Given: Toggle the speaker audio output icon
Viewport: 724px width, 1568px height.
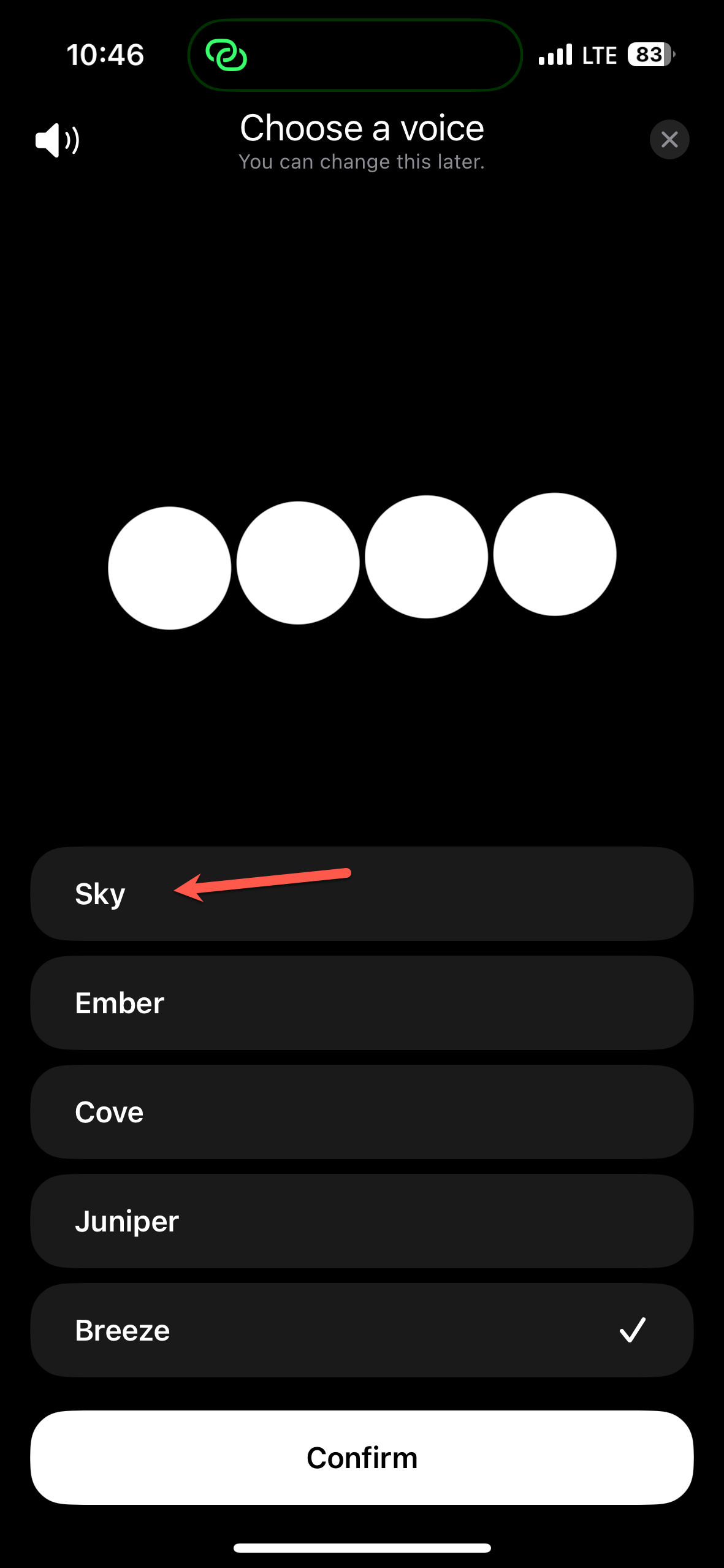Looking at the screenshot, I should tap(58, 140).
